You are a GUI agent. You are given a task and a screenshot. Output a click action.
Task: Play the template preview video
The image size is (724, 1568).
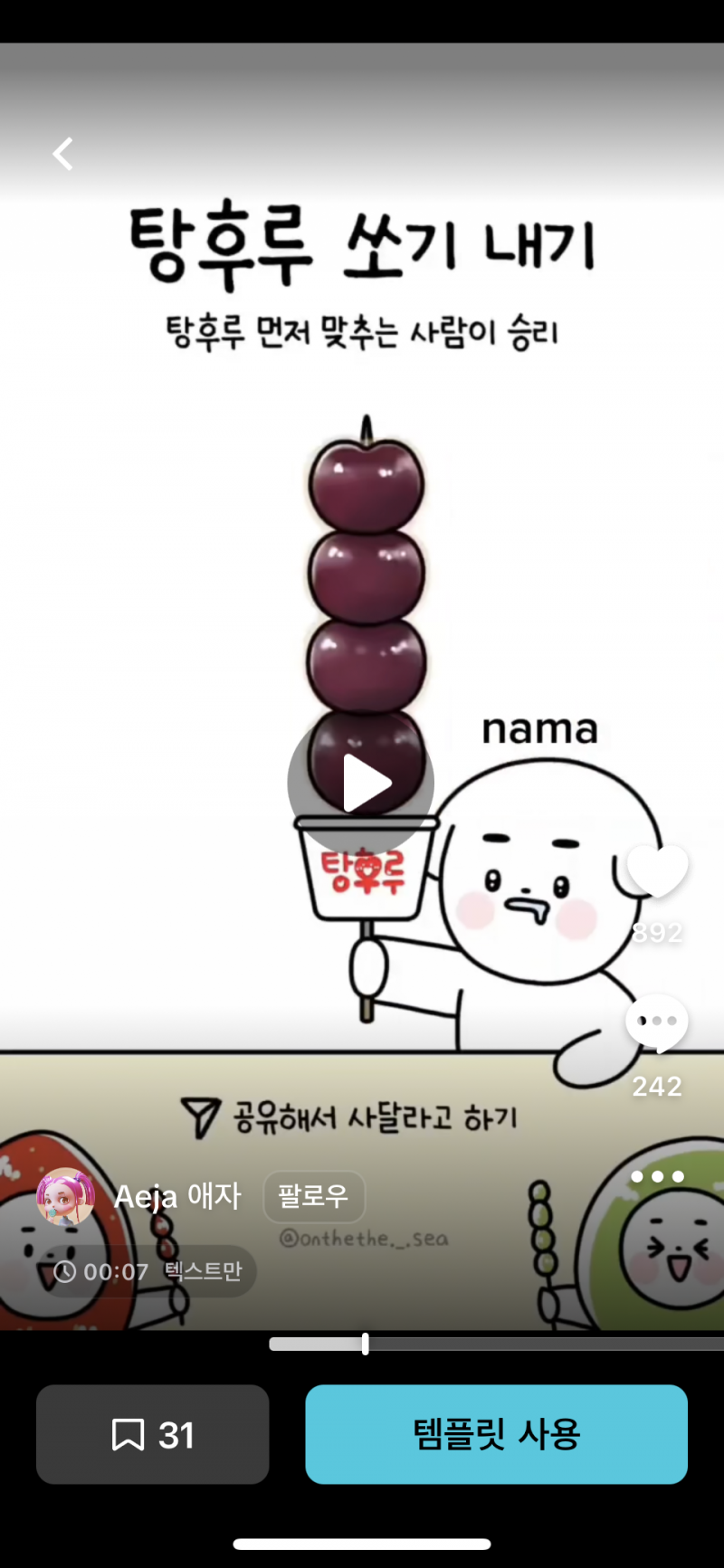(x=361, y=783)
